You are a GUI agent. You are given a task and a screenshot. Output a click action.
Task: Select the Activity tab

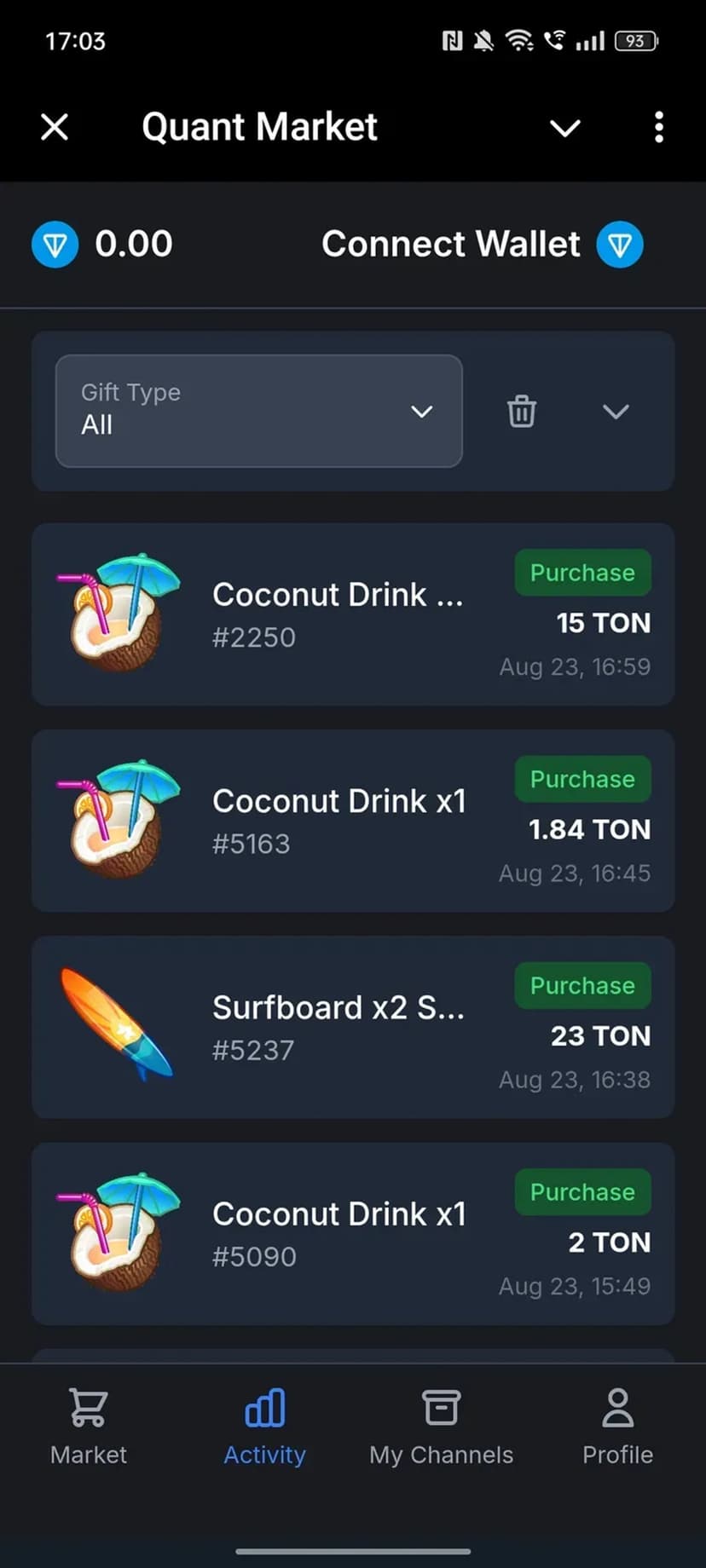[264, 1427]
